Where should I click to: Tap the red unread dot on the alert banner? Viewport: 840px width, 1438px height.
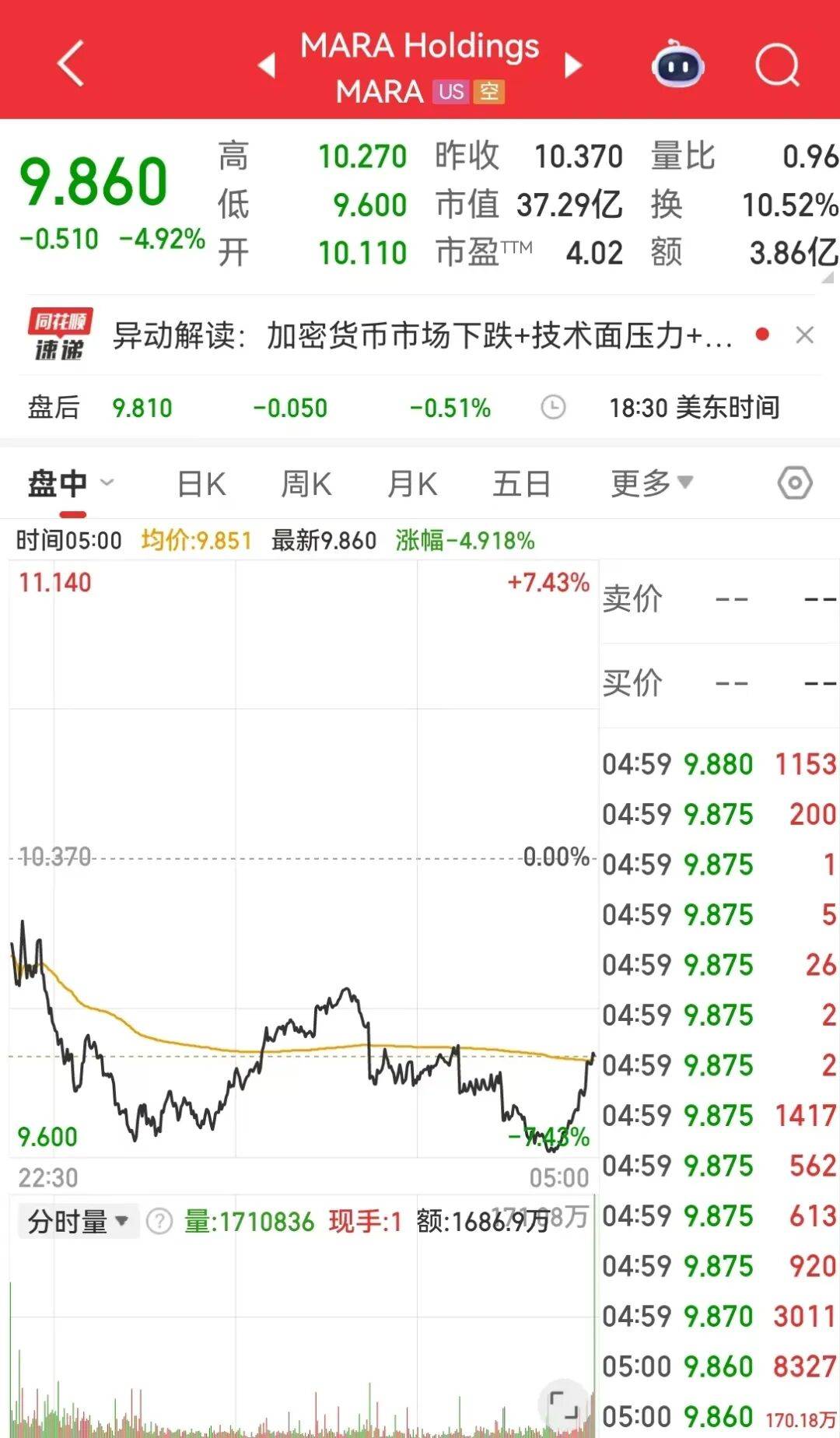pos(763,333)
